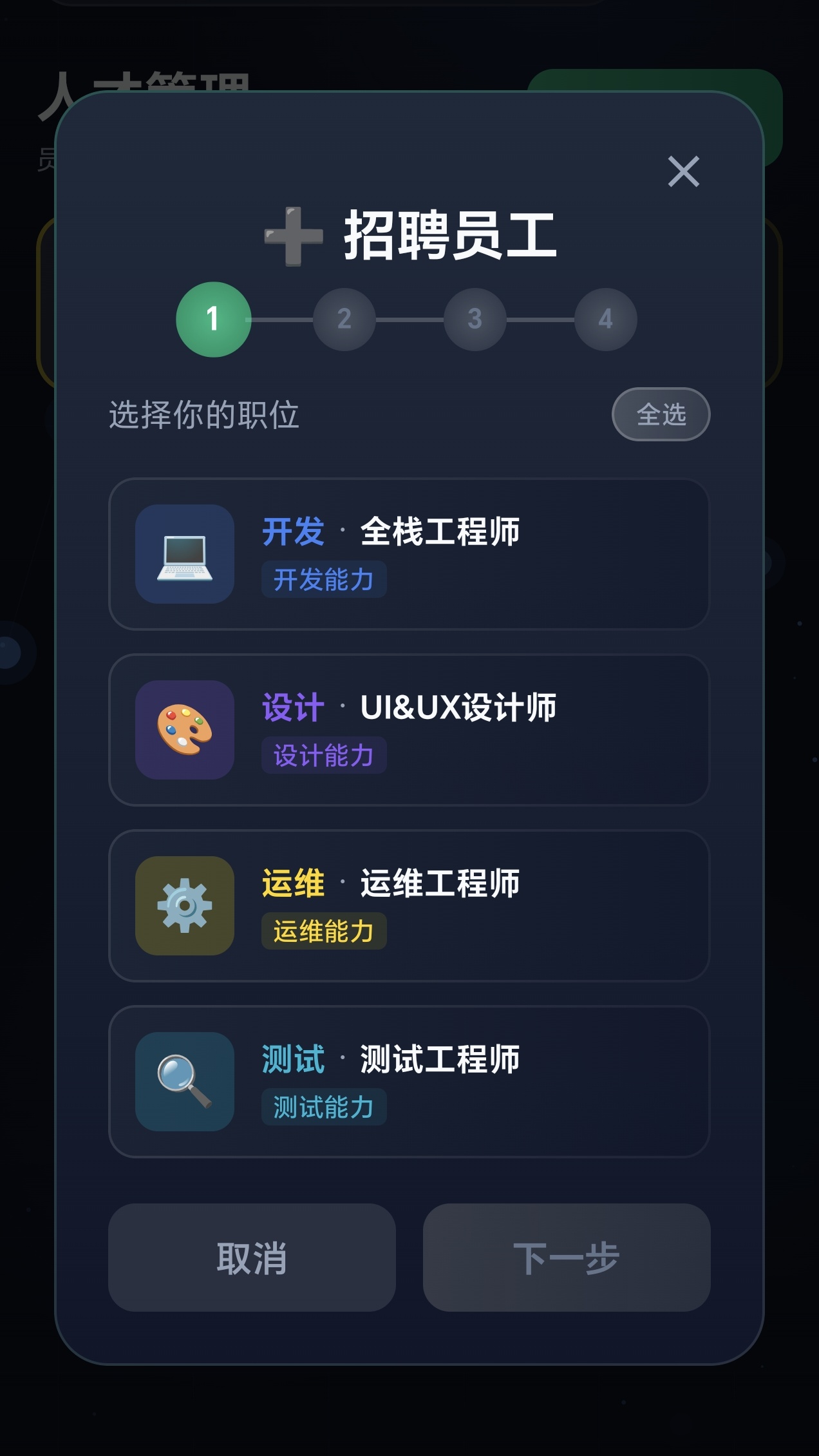819x1456 pixels.
Task: Select the gear icon for 运维 position
Action: [x=184, y=905]
